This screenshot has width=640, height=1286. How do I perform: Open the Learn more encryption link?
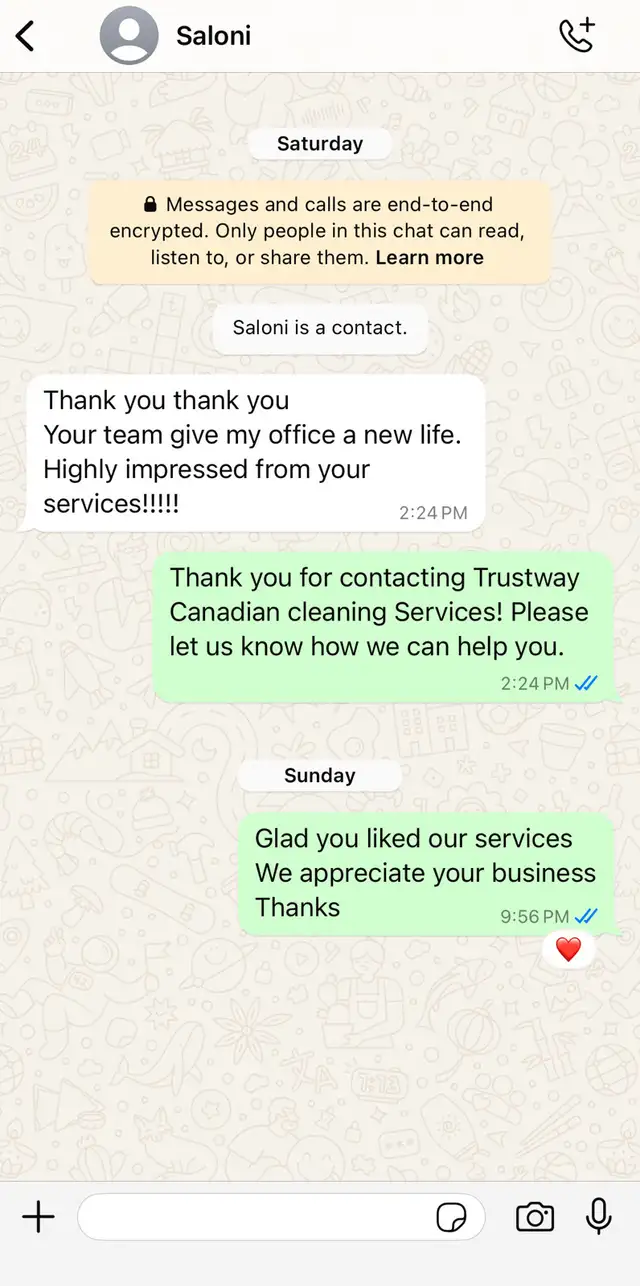(429, 257)
